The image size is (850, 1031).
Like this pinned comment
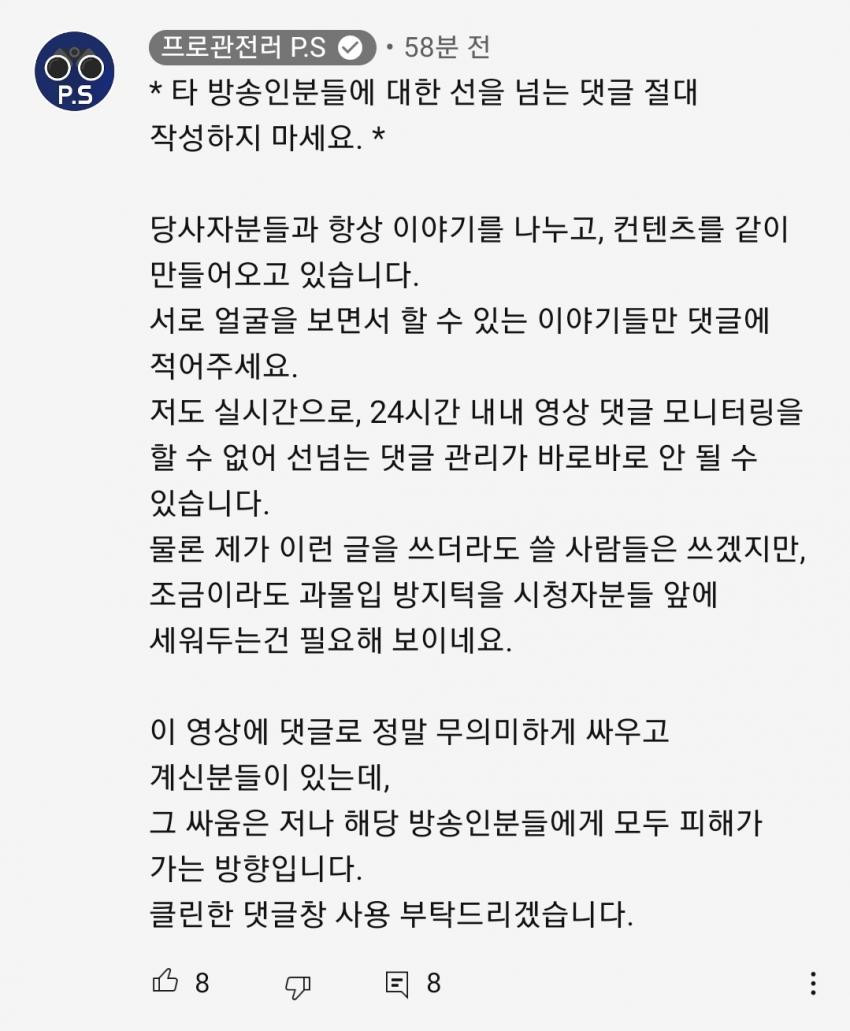[x=165, y=982]
